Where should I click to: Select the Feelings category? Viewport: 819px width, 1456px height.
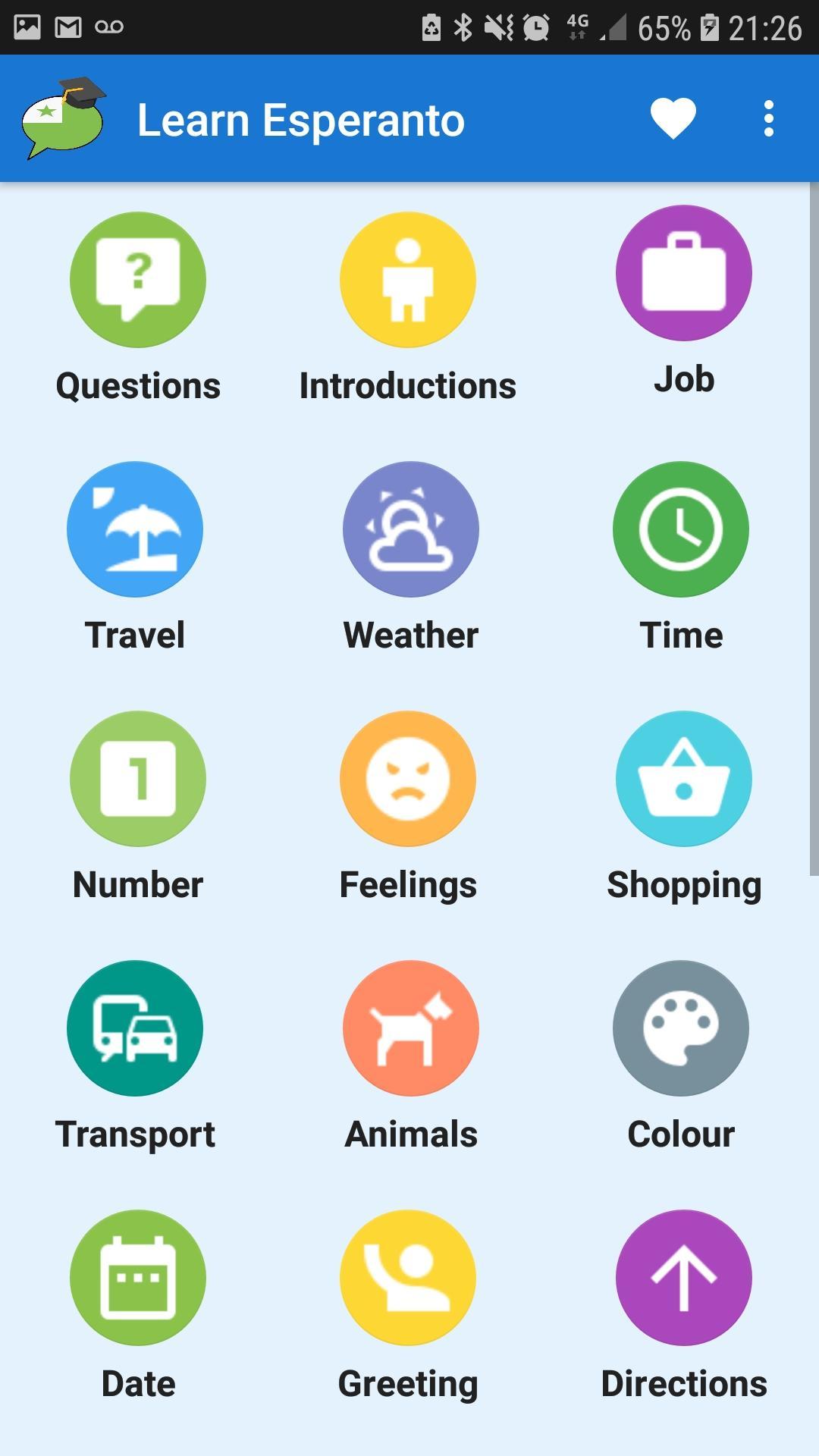click(408, 780)
